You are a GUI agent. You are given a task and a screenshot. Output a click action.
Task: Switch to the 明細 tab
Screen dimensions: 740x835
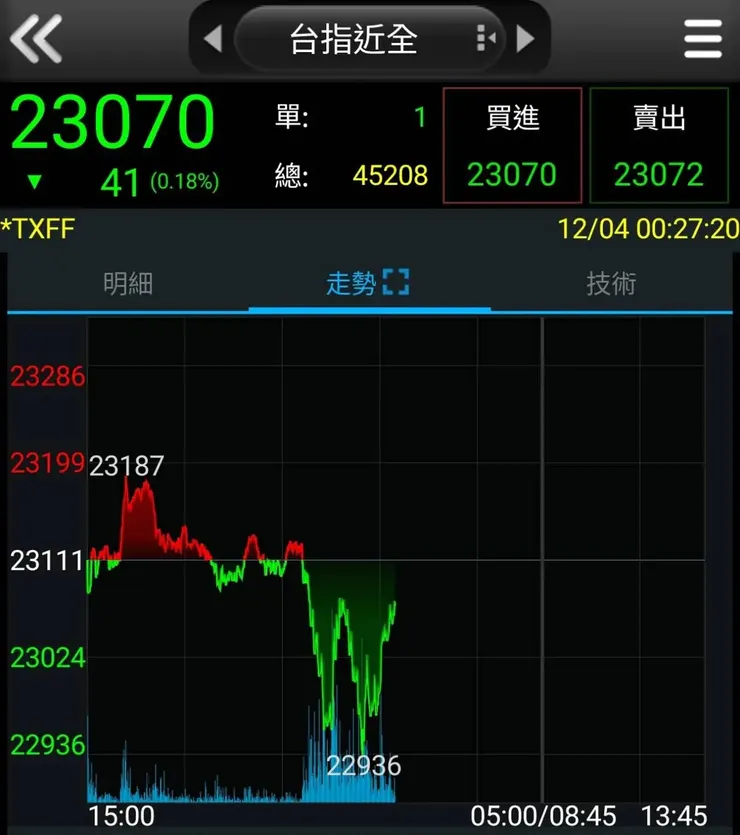pos(127,283)
